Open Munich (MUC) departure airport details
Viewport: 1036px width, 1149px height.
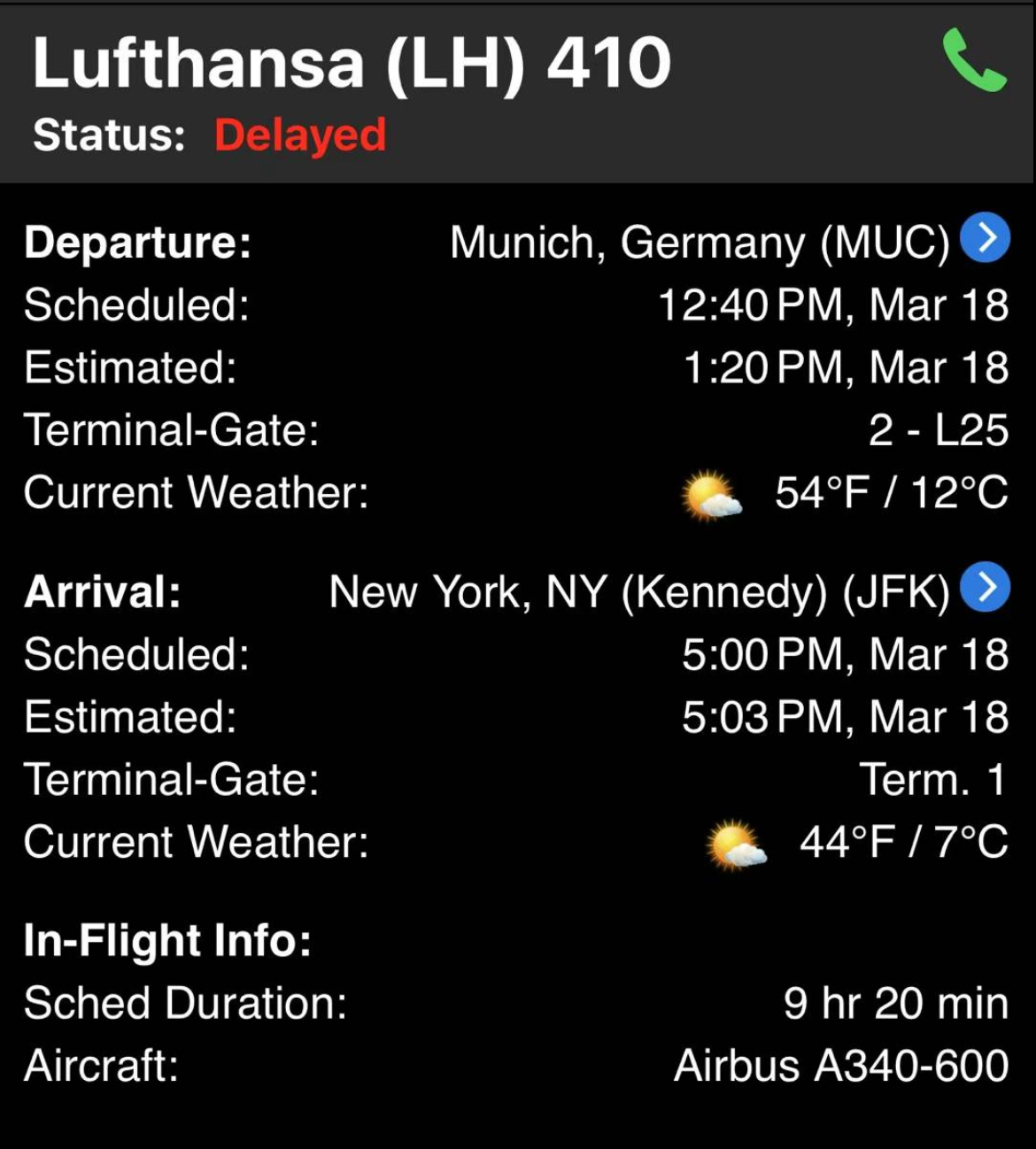[x=985, y=239]
